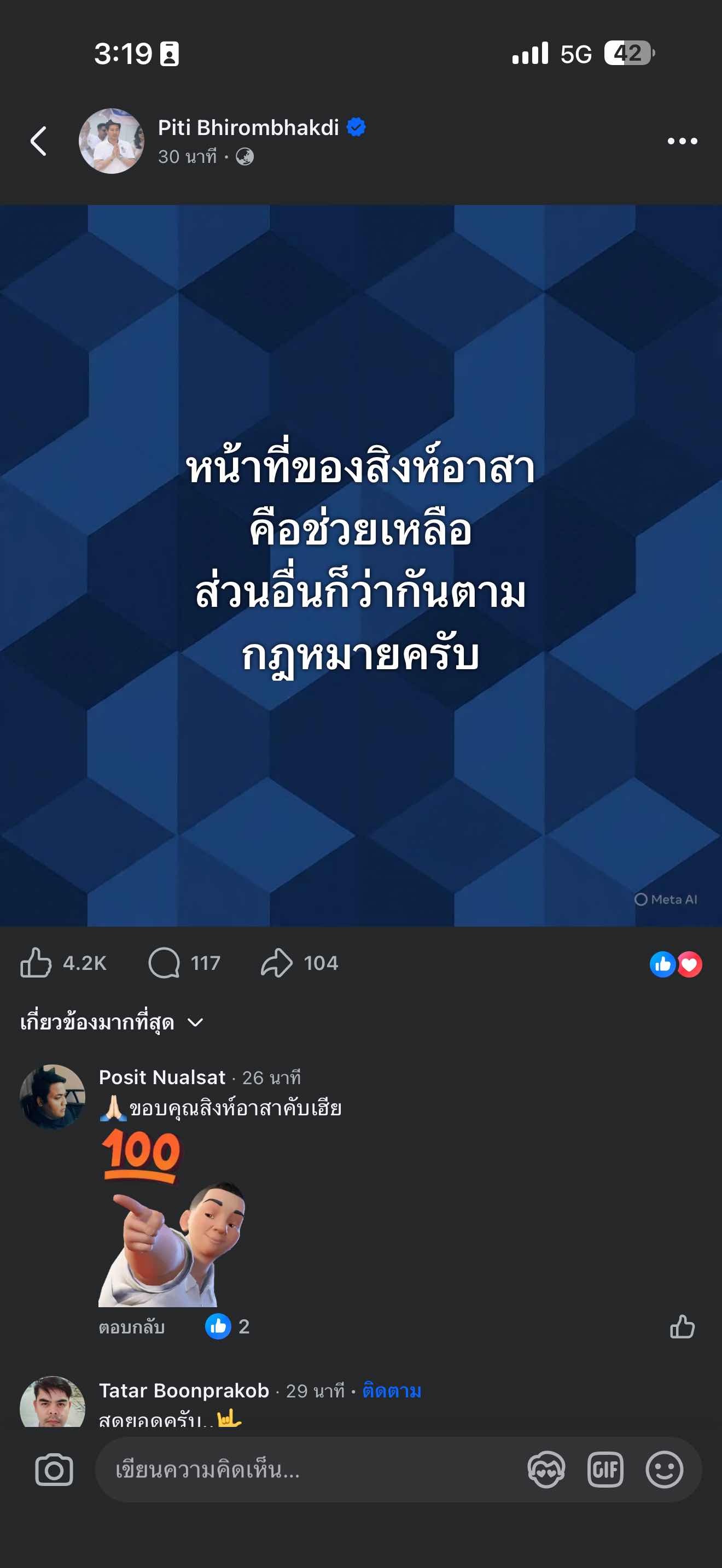The width and height of the screenshot is (722, 1568).
Task: See reactions on Posit Nualsat's comment
Action: [227, 1327]
